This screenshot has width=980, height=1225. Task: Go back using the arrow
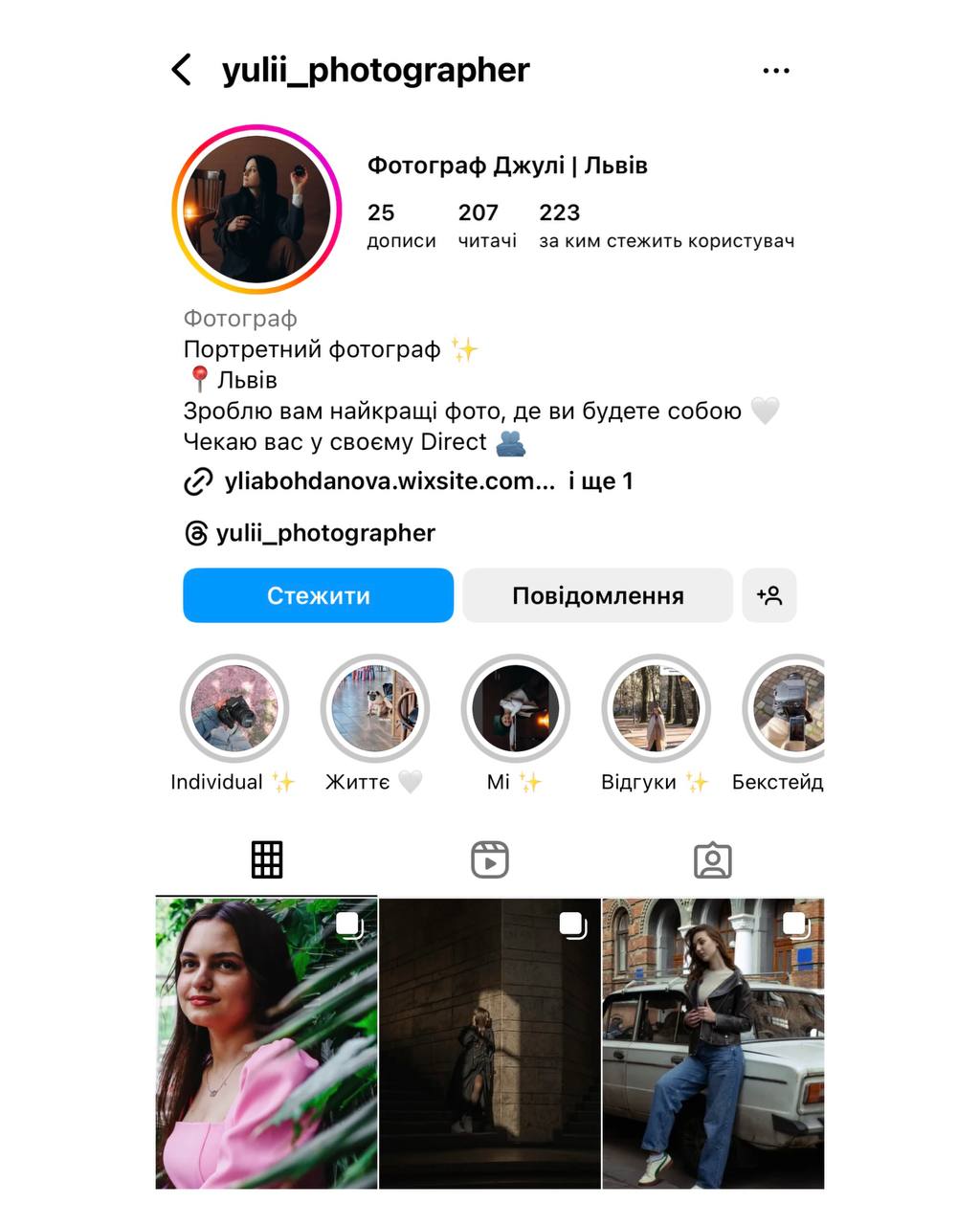(x=182, y=70)
